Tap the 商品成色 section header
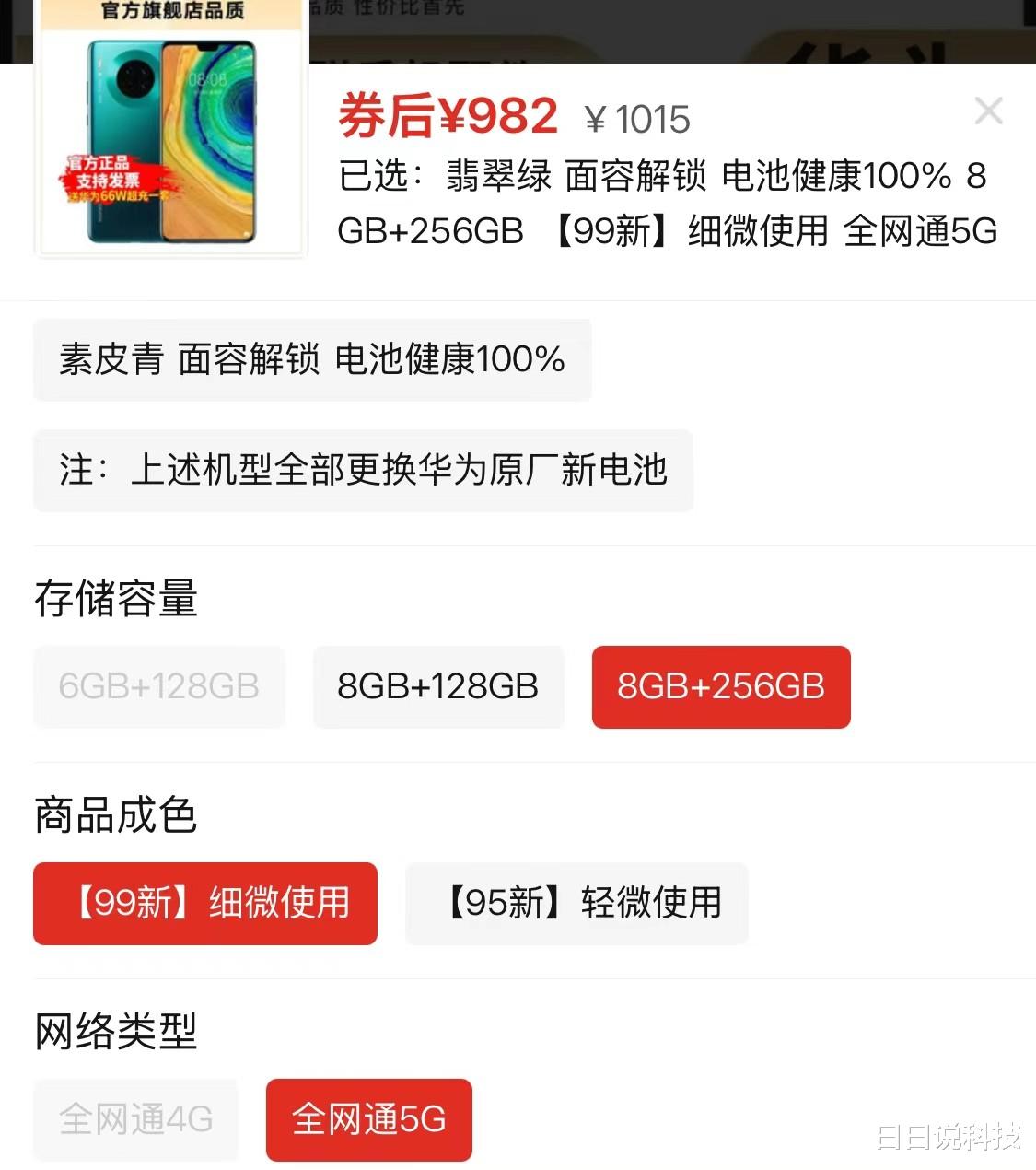1036x1170 pixels. coord(114,815)
